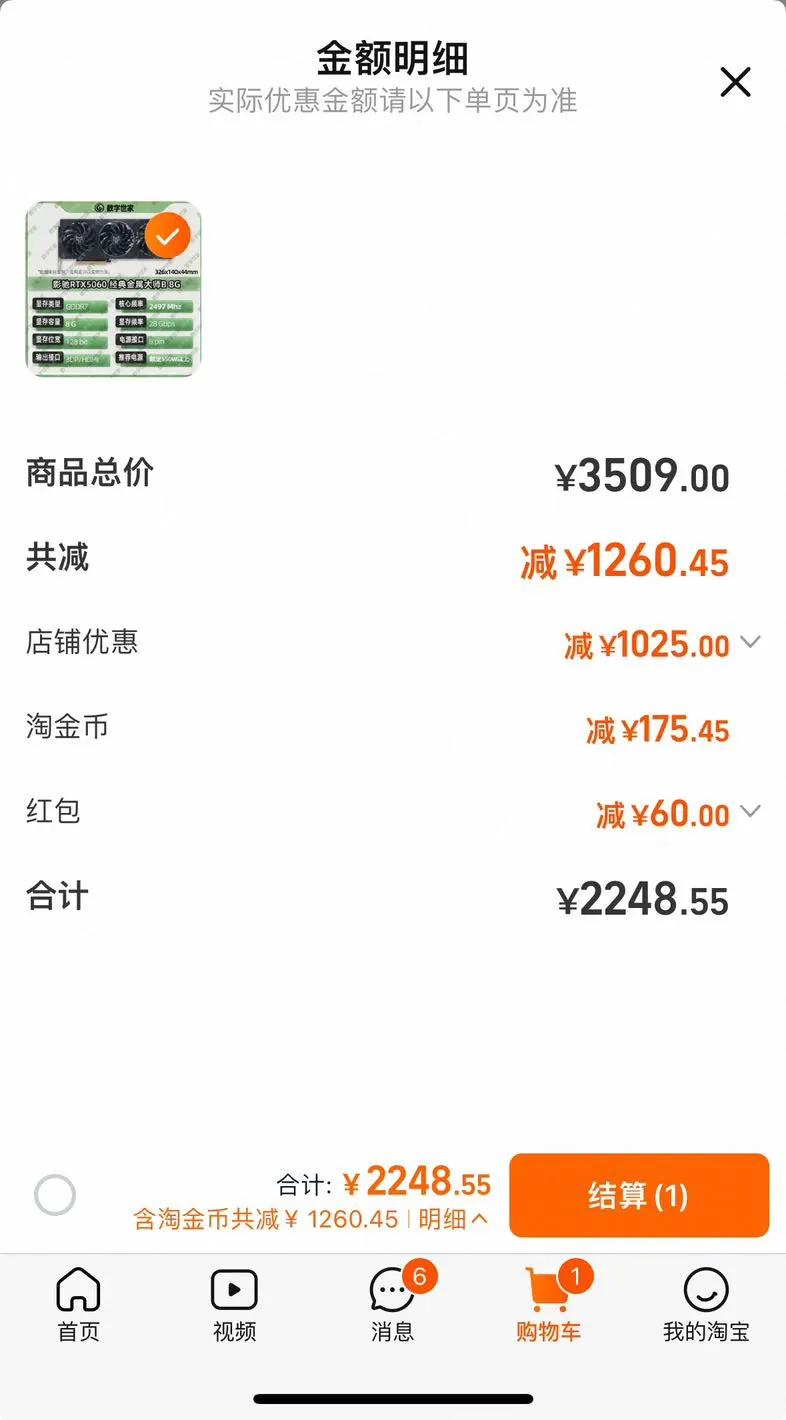Open the 消息 tab
This screenshot has width=786, height=1420.
392,1305
